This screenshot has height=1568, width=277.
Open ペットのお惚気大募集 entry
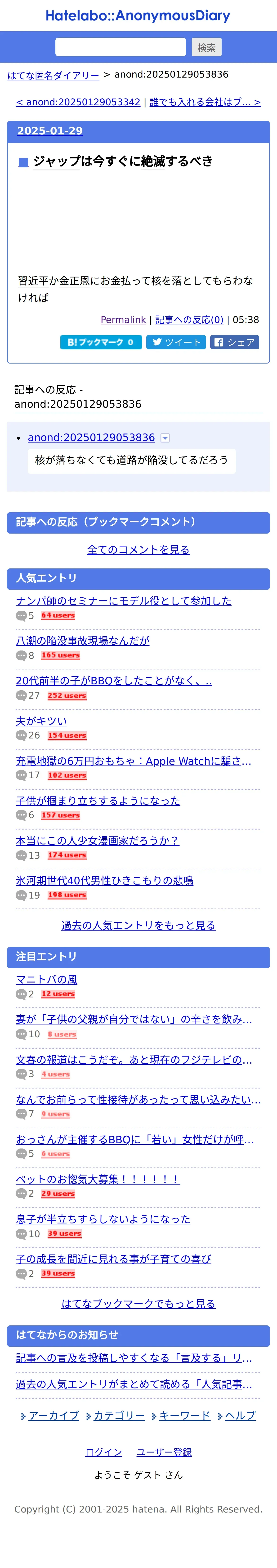98,1179
